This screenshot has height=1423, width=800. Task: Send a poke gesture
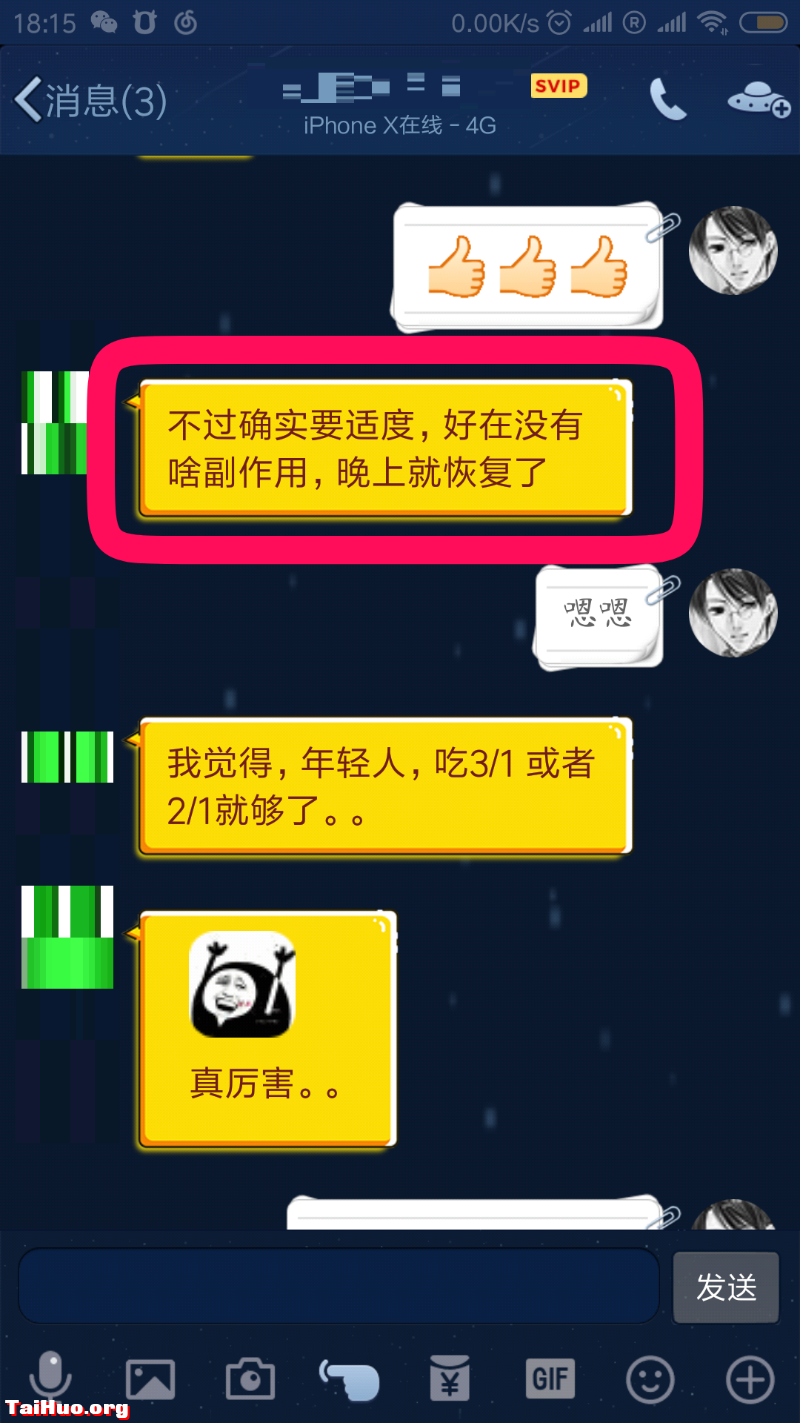(350, 1380)
